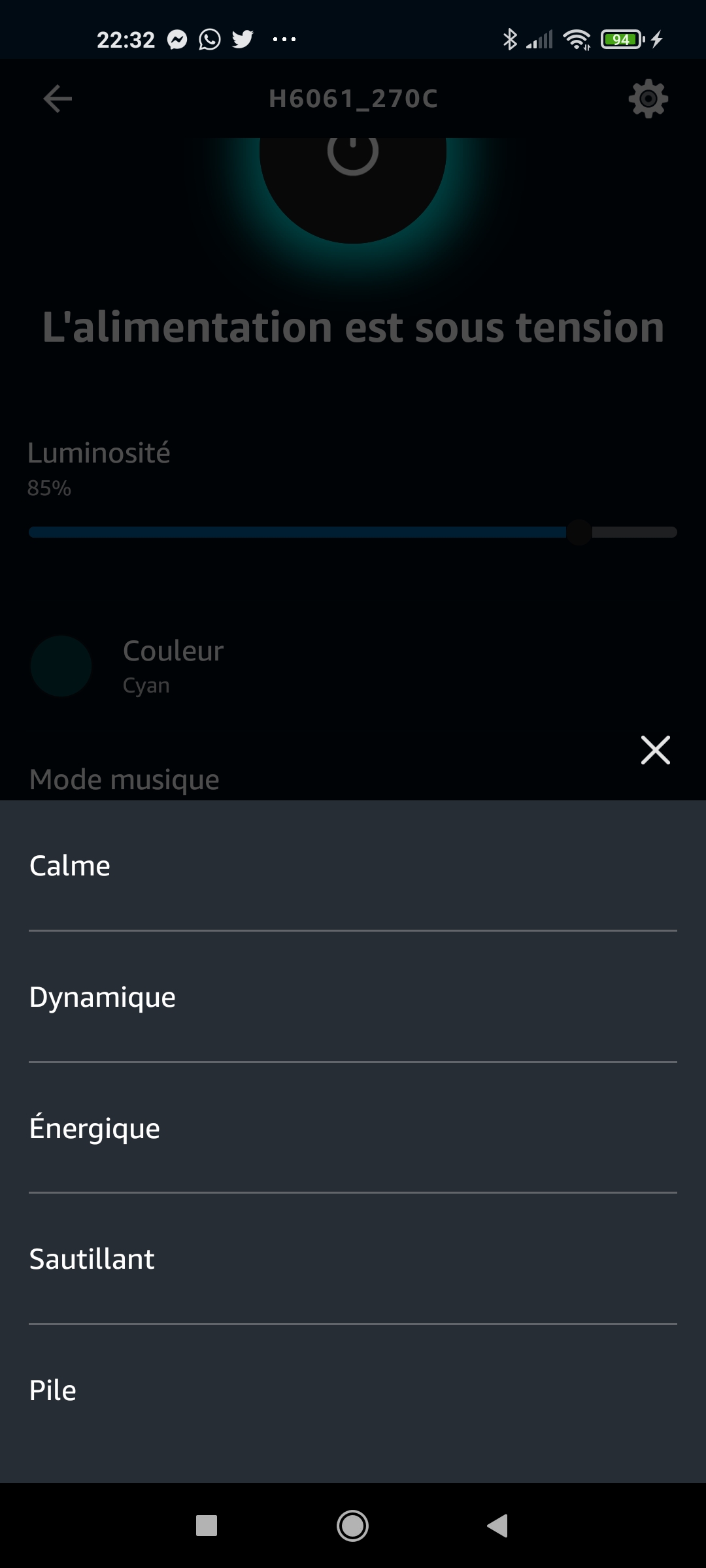
Task: Close the music mode list
Action: click(x=655, y=750)
